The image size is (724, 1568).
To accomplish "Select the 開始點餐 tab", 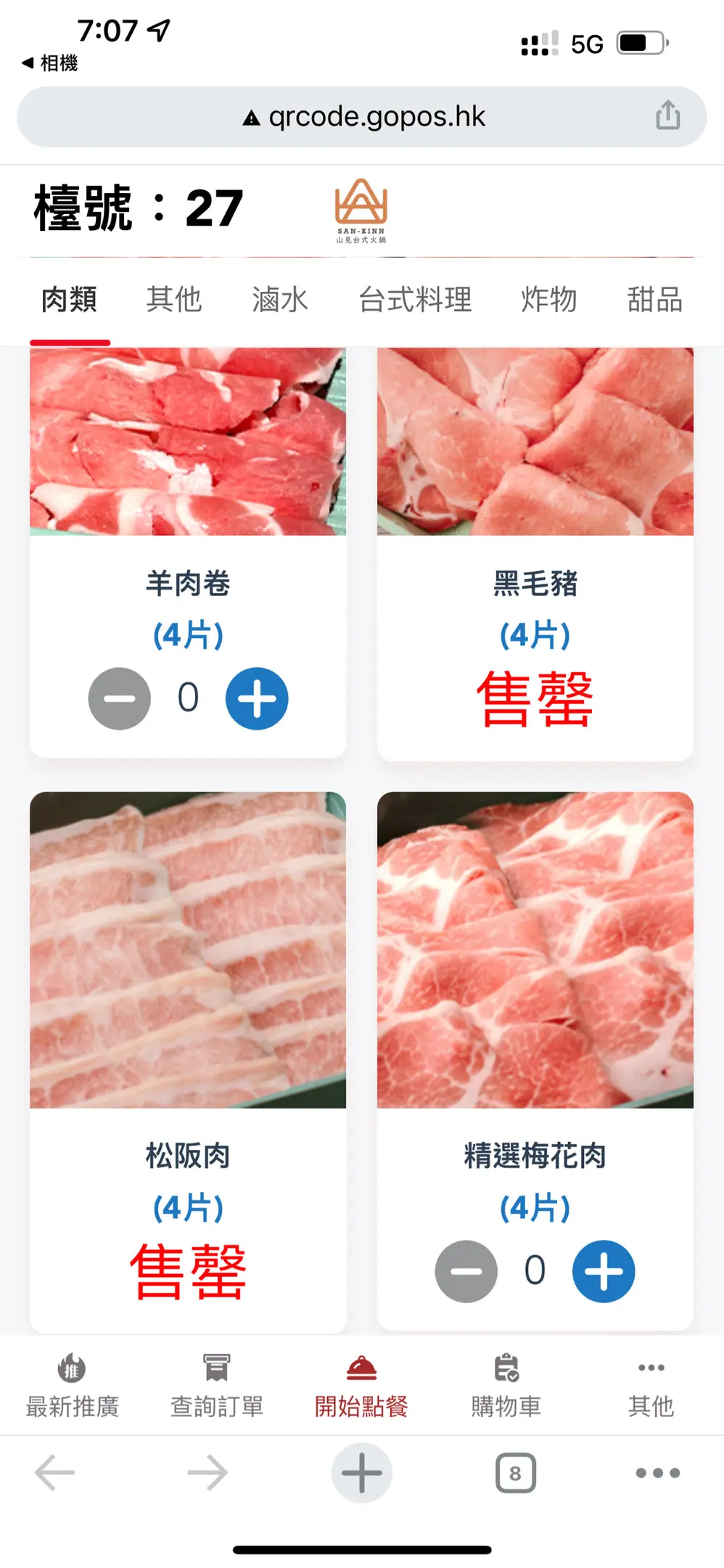I will pos(361,1385).
